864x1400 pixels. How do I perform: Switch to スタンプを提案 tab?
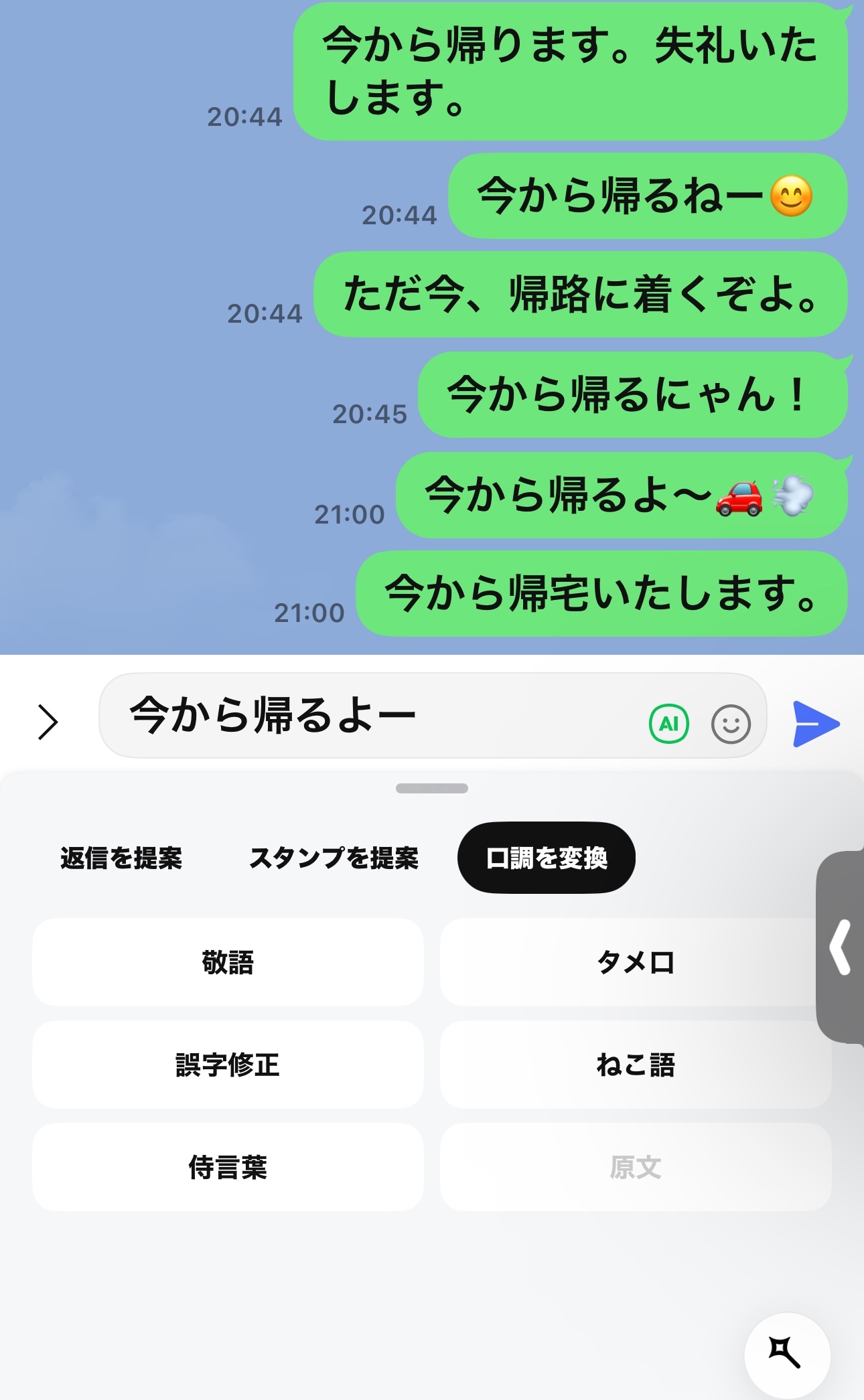click(334, 858)
